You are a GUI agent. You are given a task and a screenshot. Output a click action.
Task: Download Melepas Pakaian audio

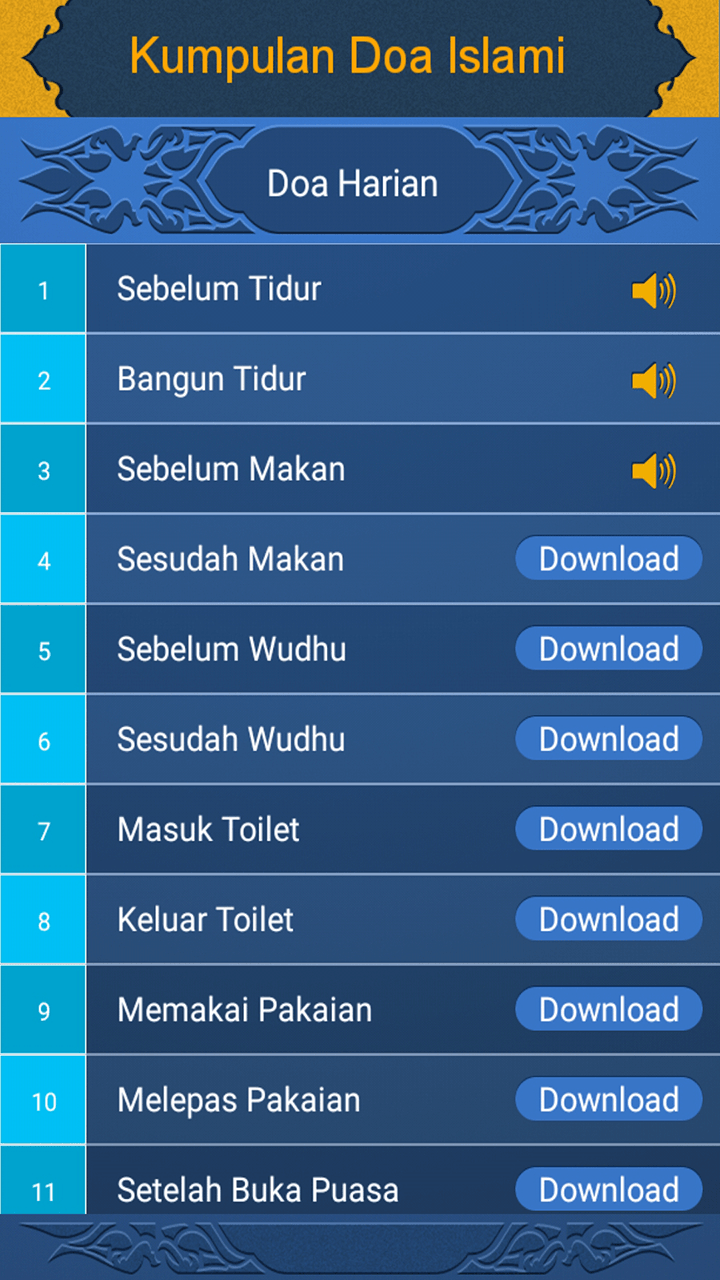tap(608, 1099)
